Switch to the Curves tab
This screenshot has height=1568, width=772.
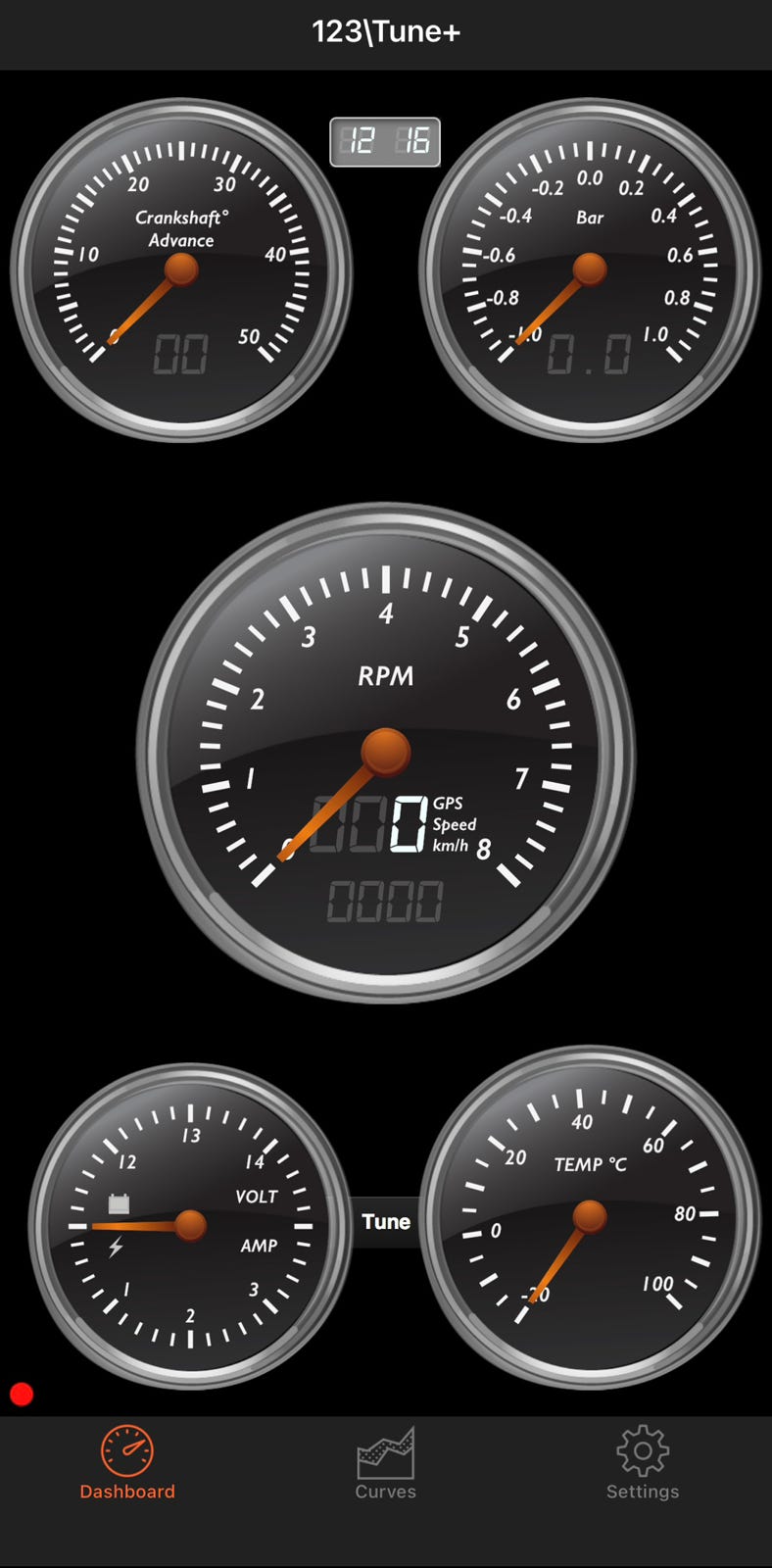click(x=385, y=1463)
